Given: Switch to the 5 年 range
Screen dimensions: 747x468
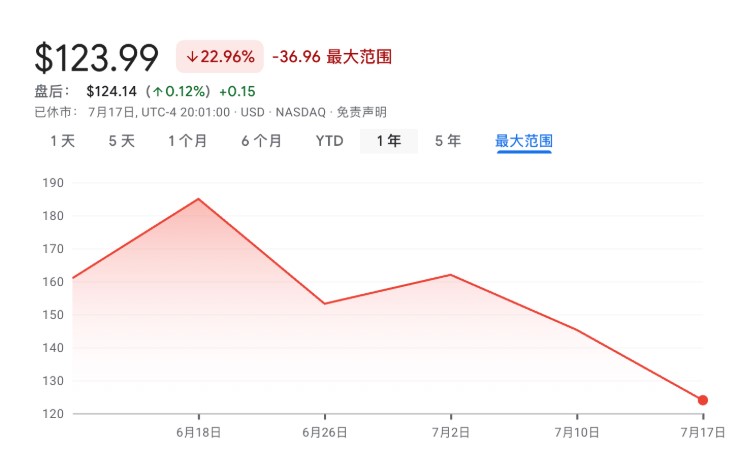Looking at the screenshot, I should point(448,141).
